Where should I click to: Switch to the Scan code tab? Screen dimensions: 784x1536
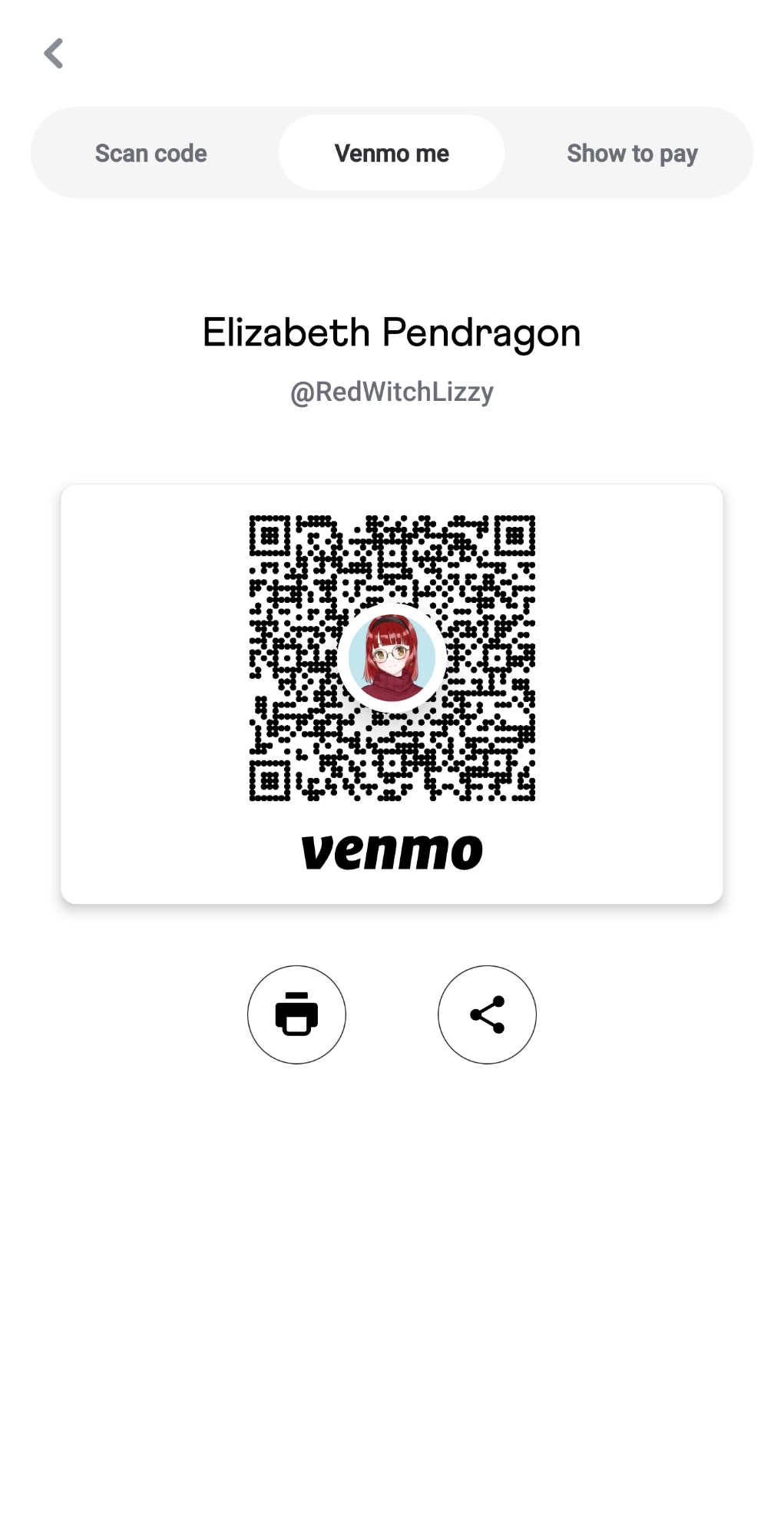pos(151,154)
